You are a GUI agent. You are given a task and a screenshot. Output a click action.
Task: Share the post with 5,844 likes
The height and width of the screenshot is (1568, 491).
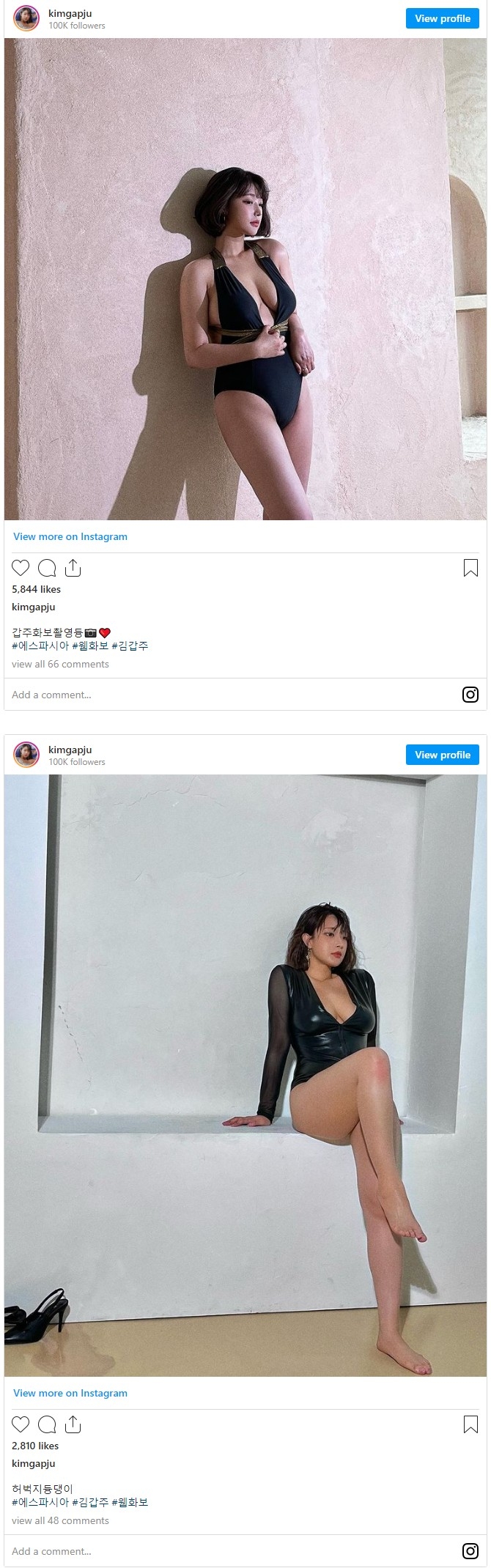point(73,568)
